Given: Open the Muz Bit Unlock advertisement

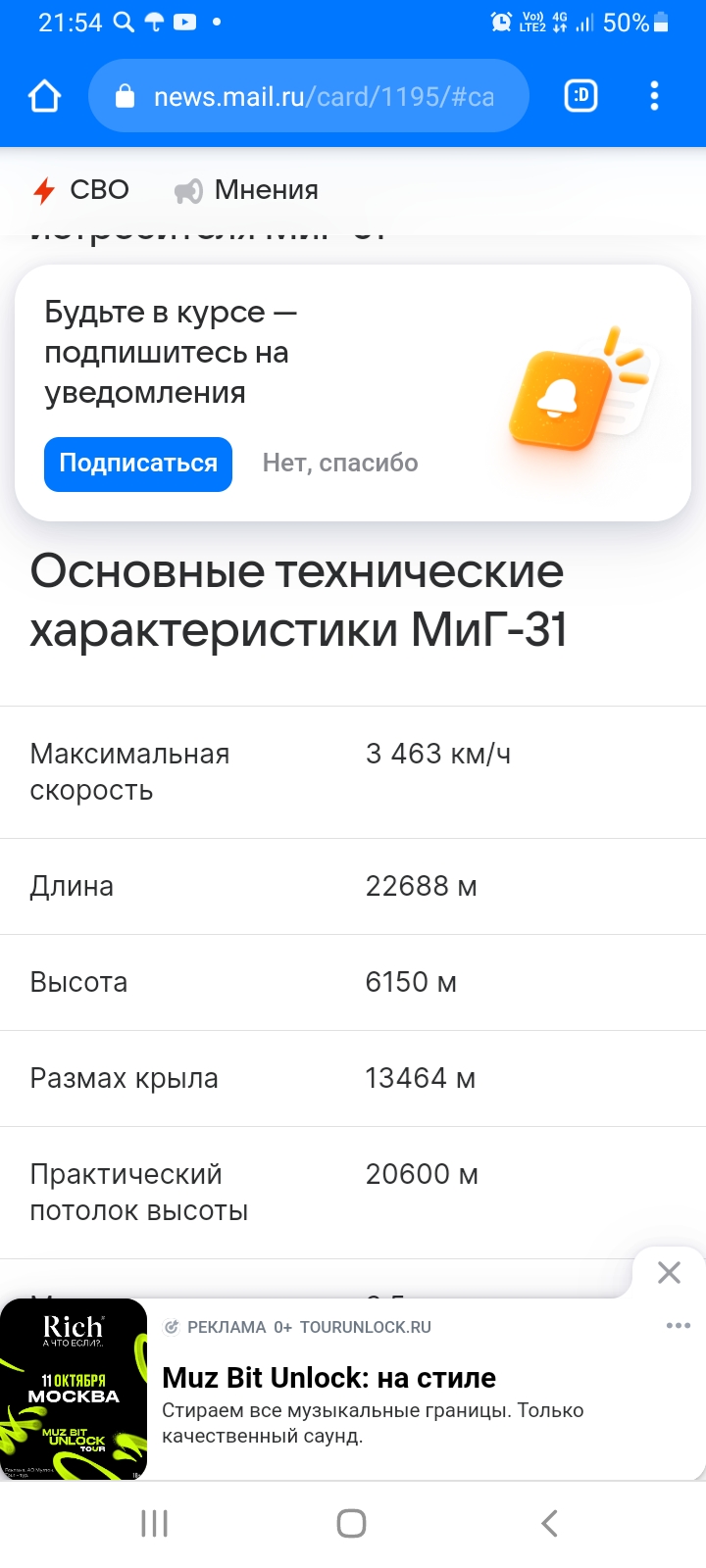Looking at the screenshot, I should (x=328, y=1378).
